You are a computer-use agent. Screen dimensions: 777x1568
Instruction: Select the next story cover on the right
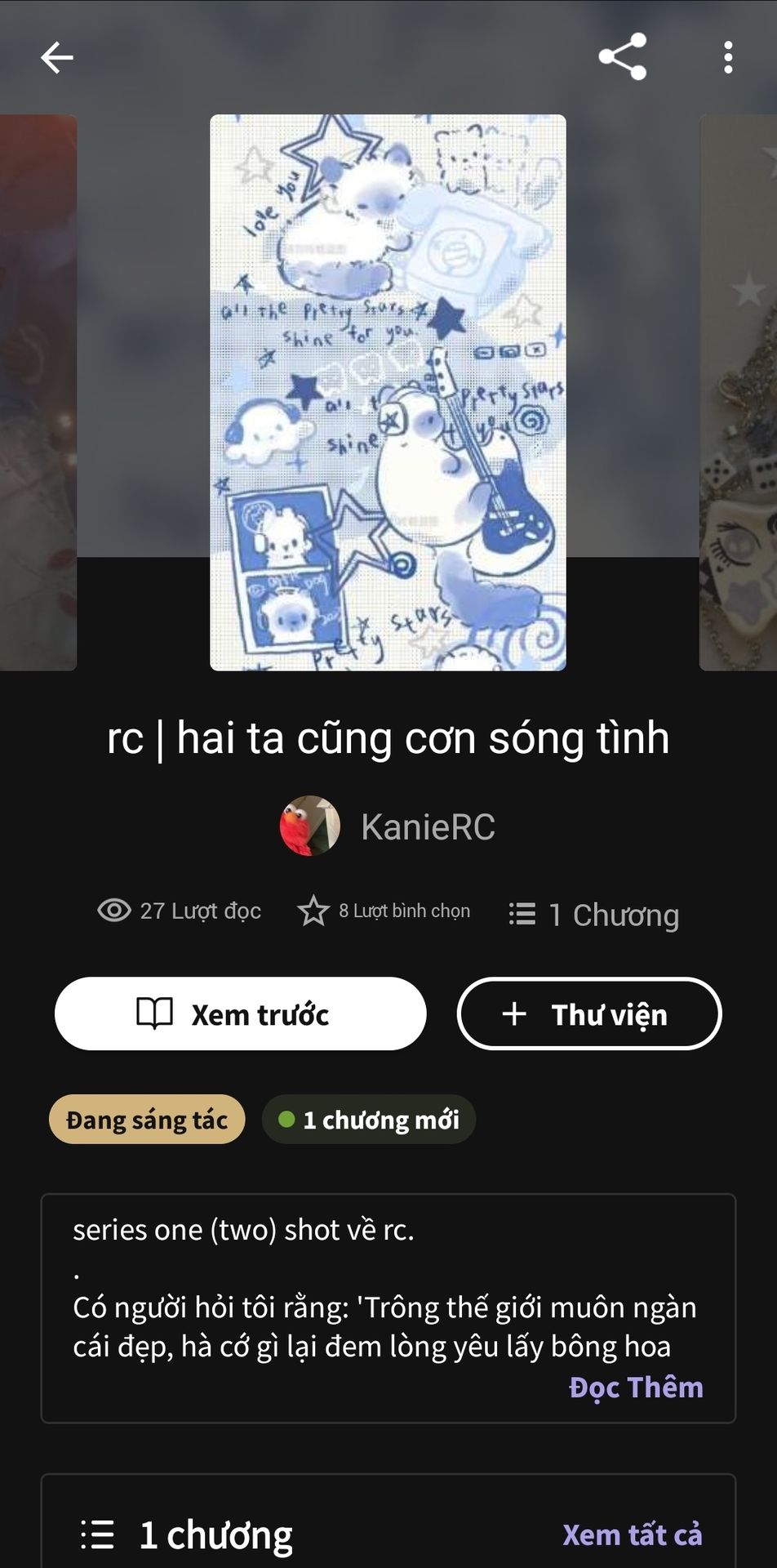738,393
